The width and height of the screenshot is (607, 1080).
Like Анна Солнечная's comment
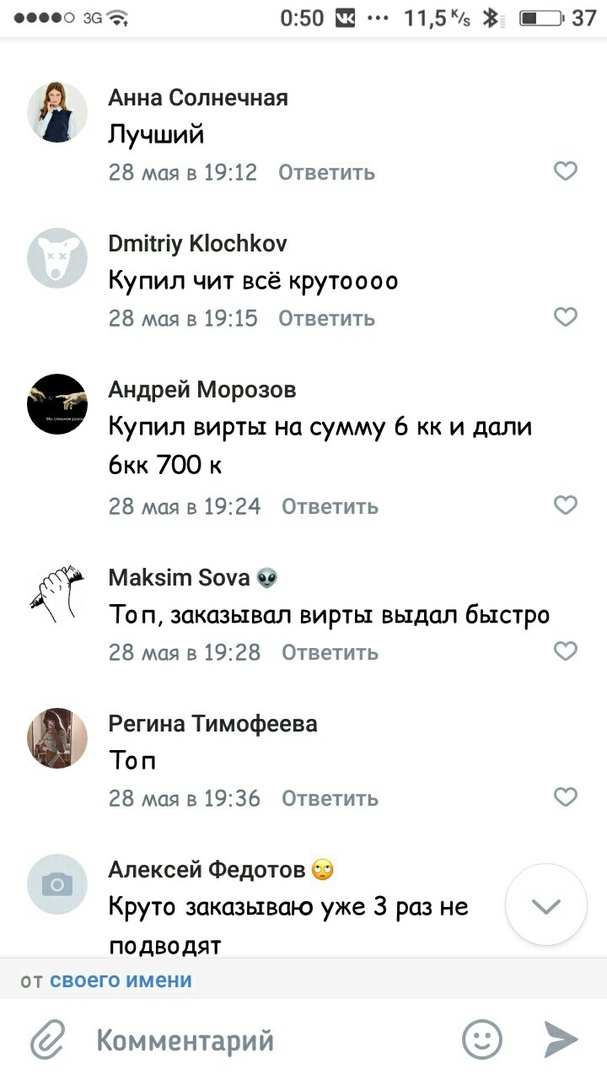pyautogui.click(x=565, y=171)
